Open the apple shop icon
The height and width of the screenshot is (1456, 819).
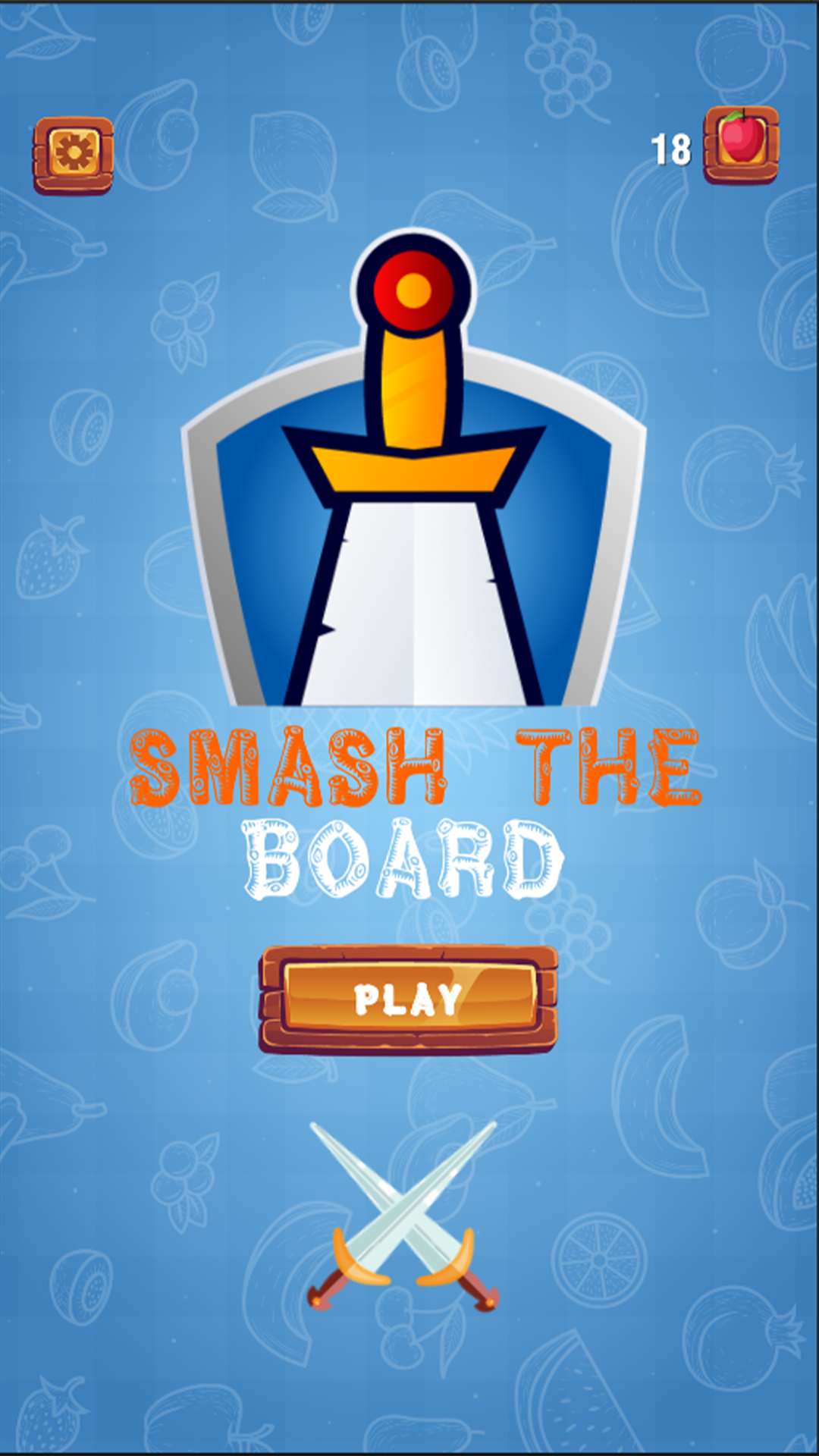[741, 144]
